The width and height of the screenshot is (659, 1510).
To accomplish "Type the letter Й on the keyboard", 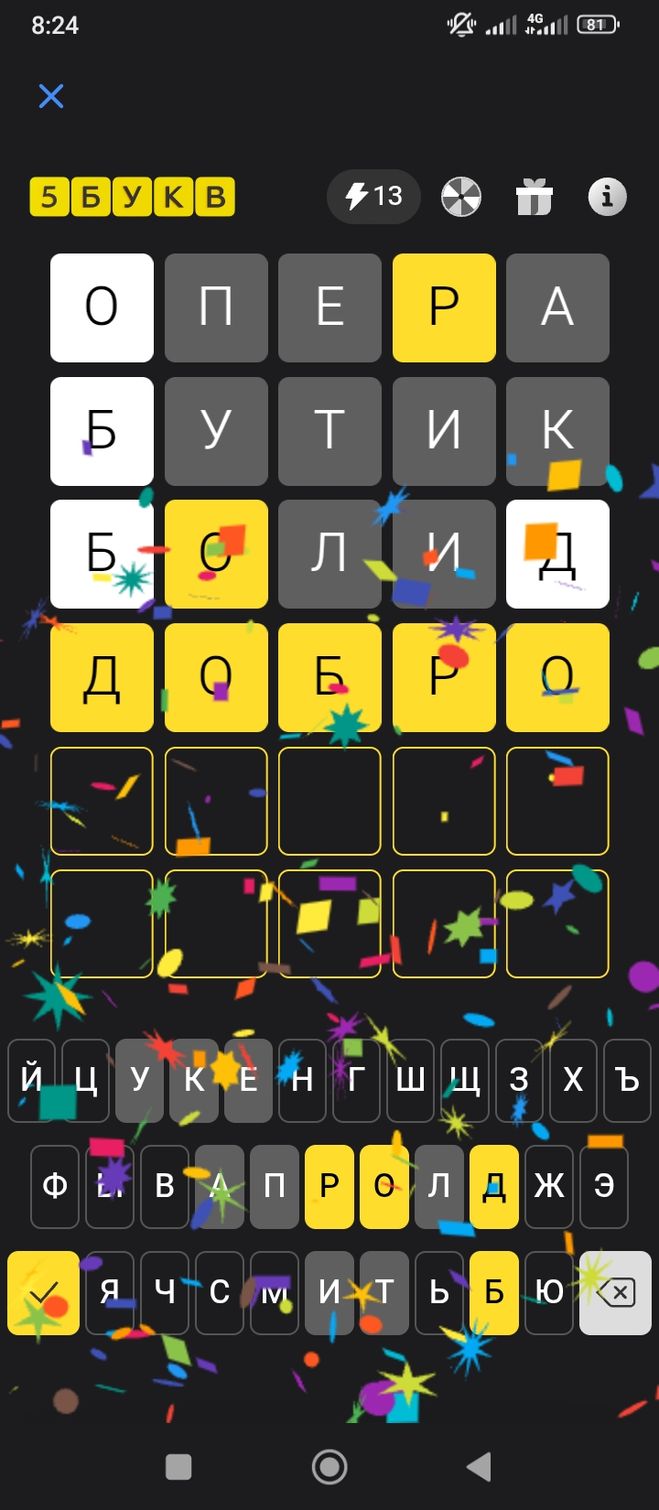I will 31,1080.
